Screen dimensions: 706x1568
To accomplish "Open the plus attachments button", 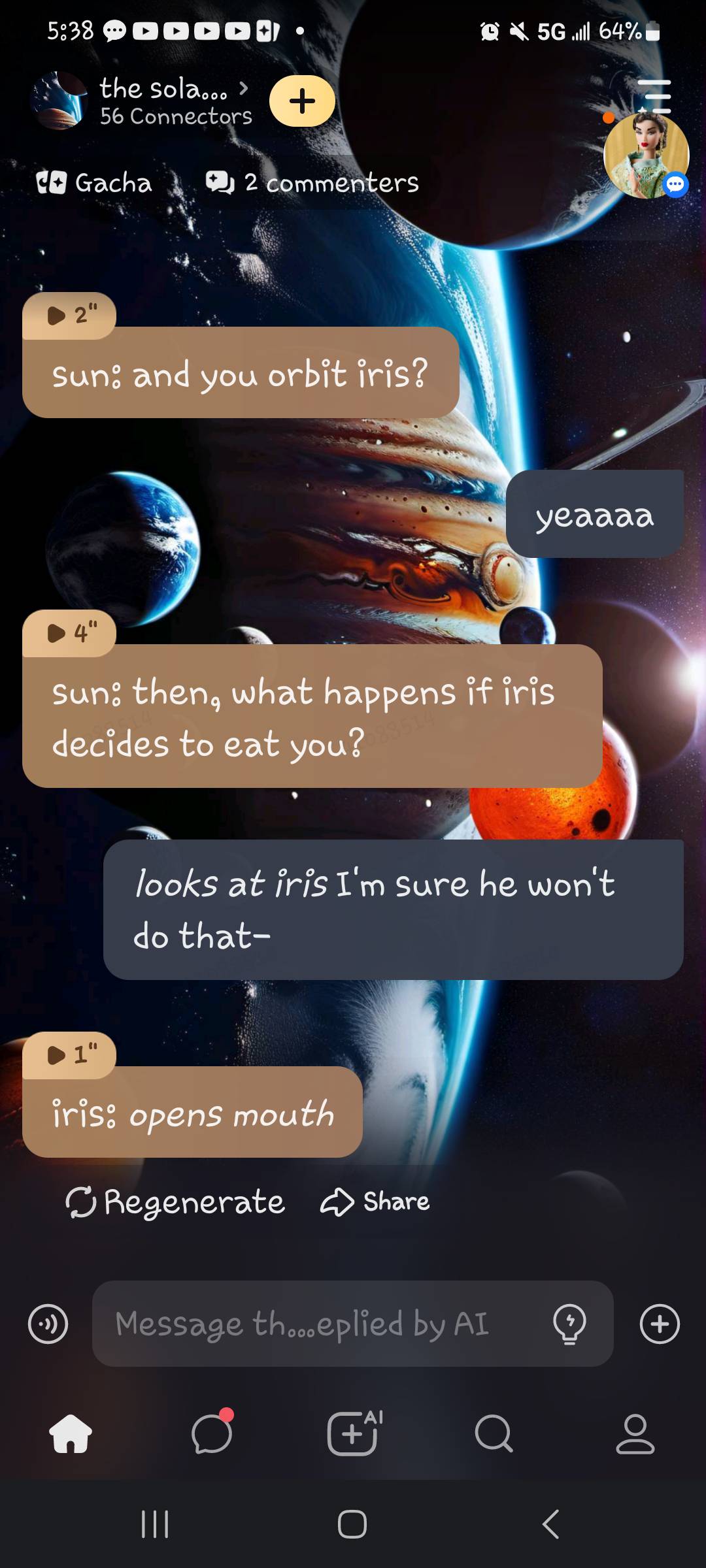I will 660,1324.
